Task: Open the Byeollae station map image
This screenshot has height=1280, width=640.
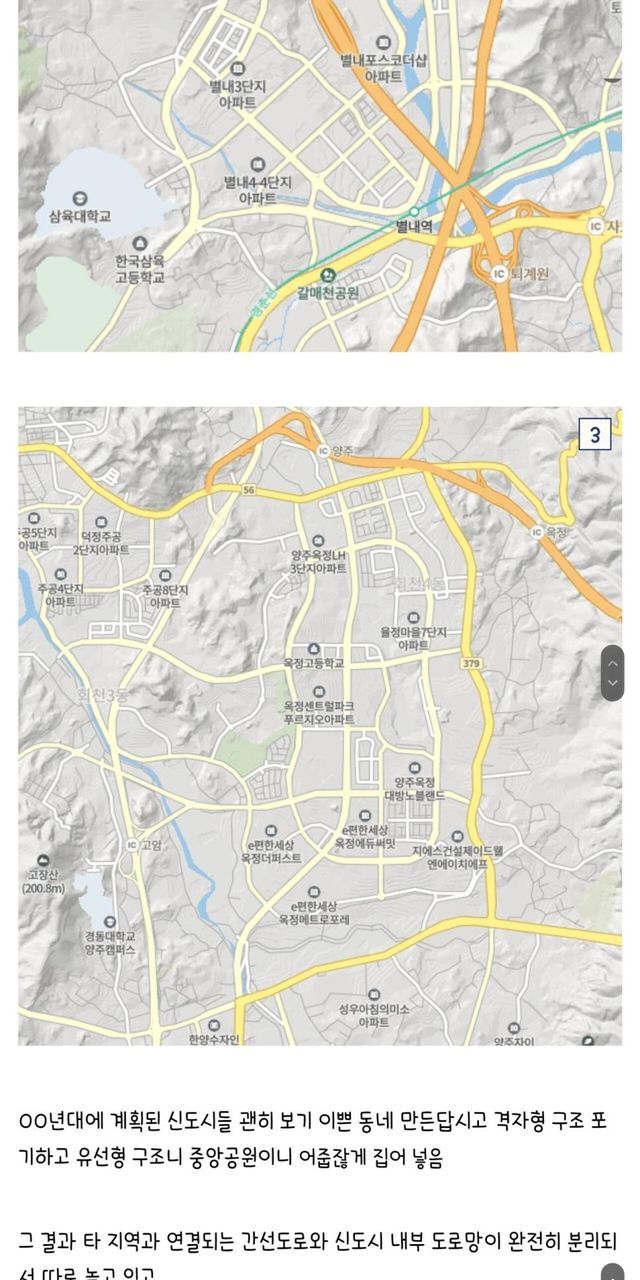Action: pyautogui.click(x=320, y=175)
